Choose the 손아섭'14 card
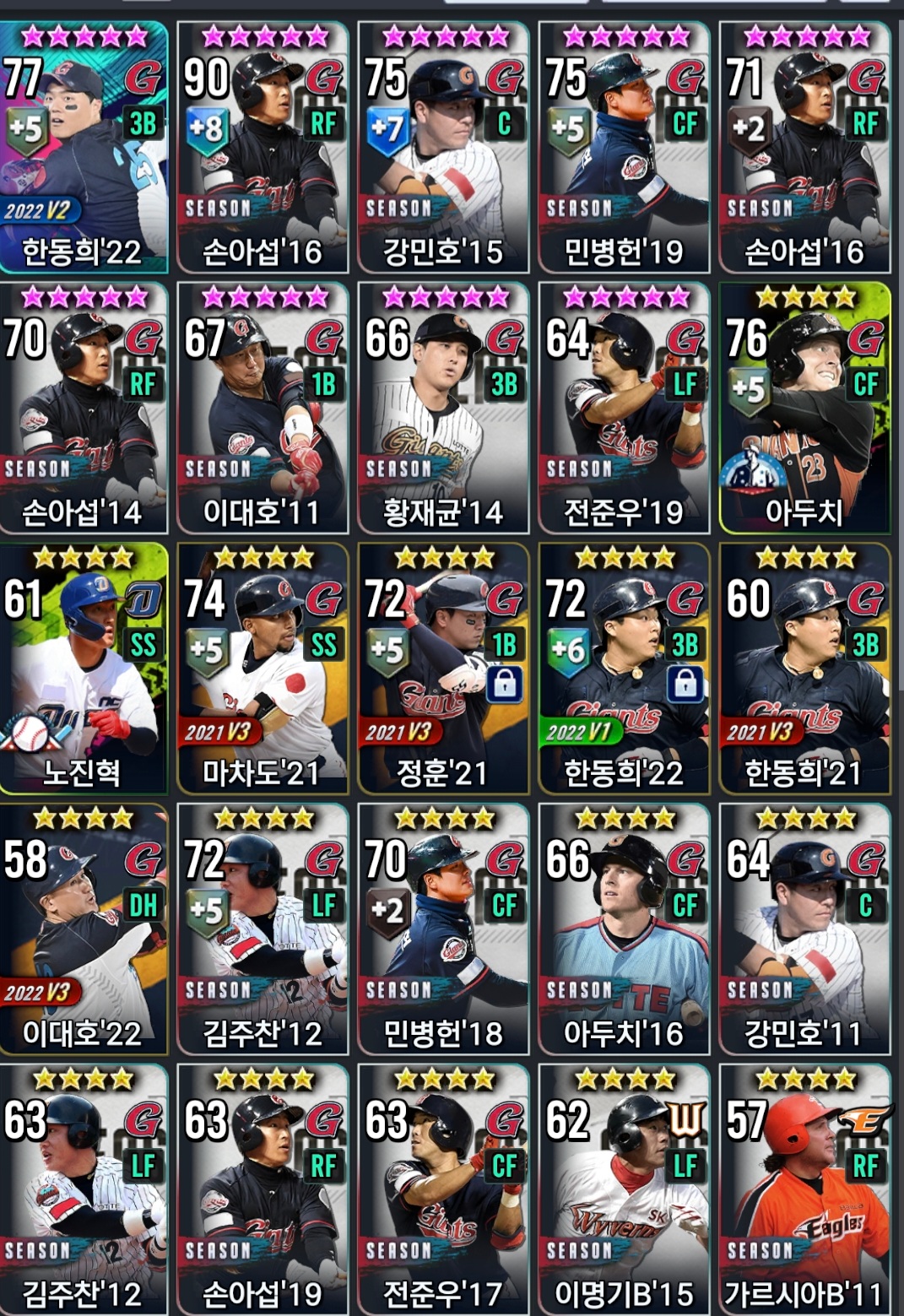Viewport: 904px width, 1316px height. (x=83, y=409)
